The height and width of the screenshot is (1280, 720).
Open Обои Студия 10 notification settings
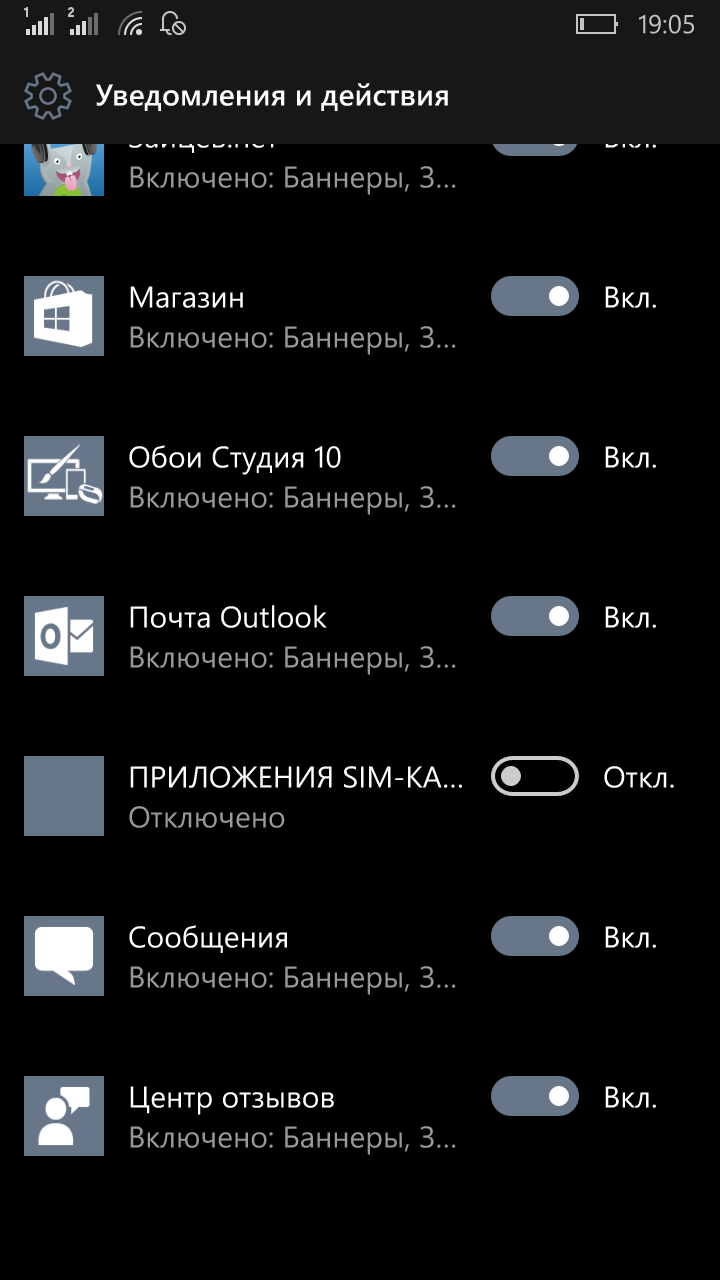(x=244, y=476)
